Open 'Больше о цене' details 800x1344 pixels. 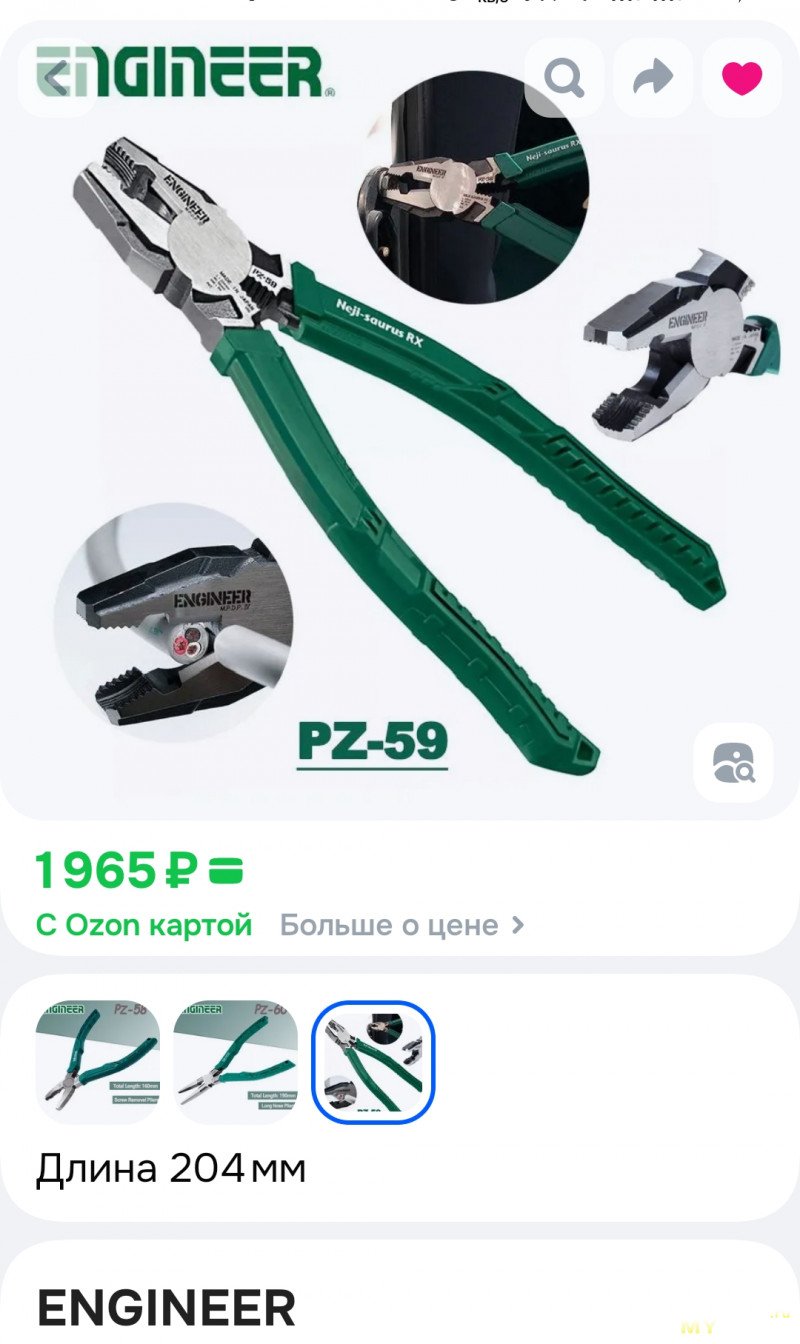pyautogui.click(x=402, y=925)
